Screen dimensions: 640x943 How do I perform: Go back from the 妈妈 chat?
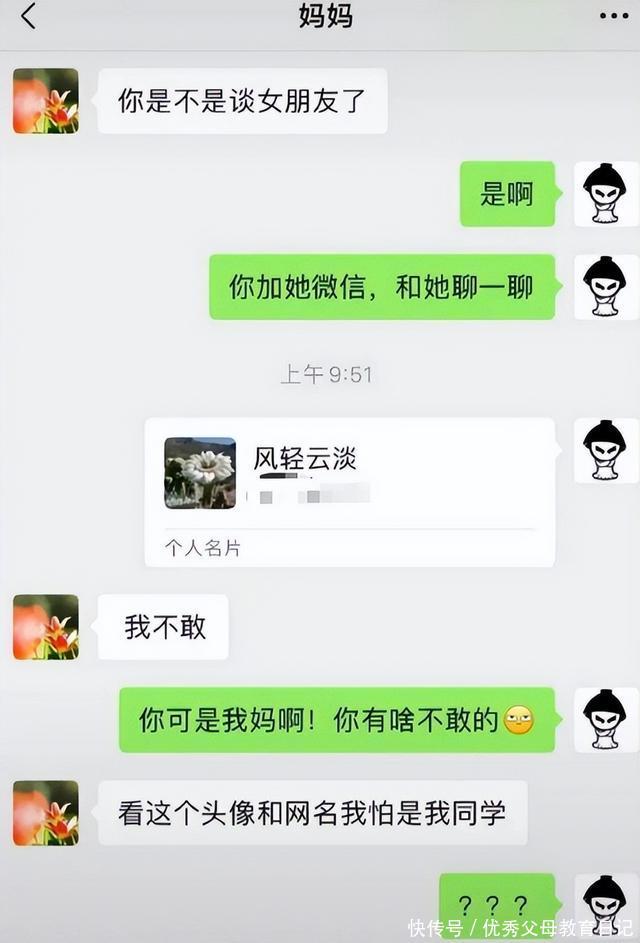tap(28, 16)
